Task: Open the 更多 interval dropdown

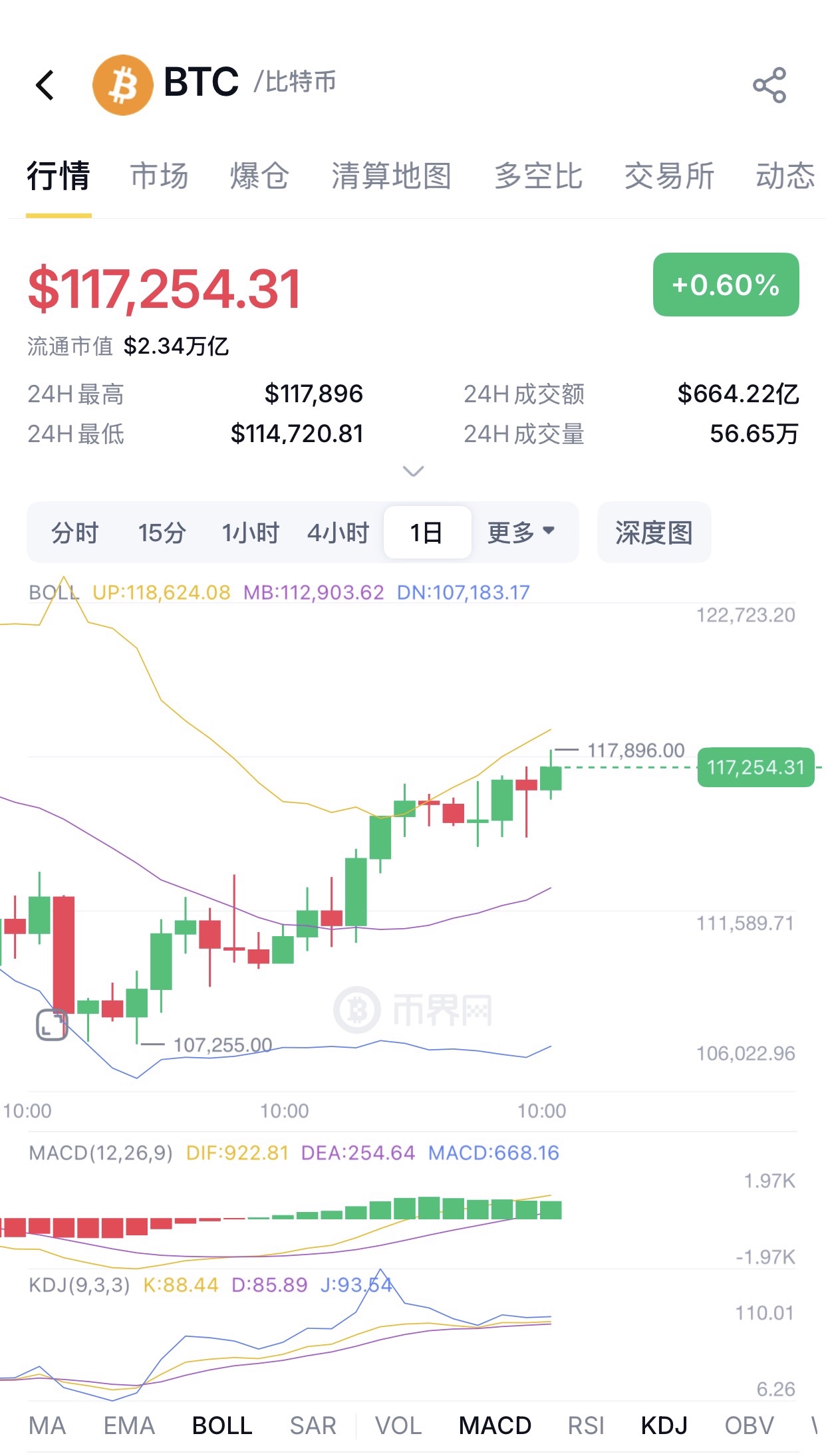Action: pos(520,533)
